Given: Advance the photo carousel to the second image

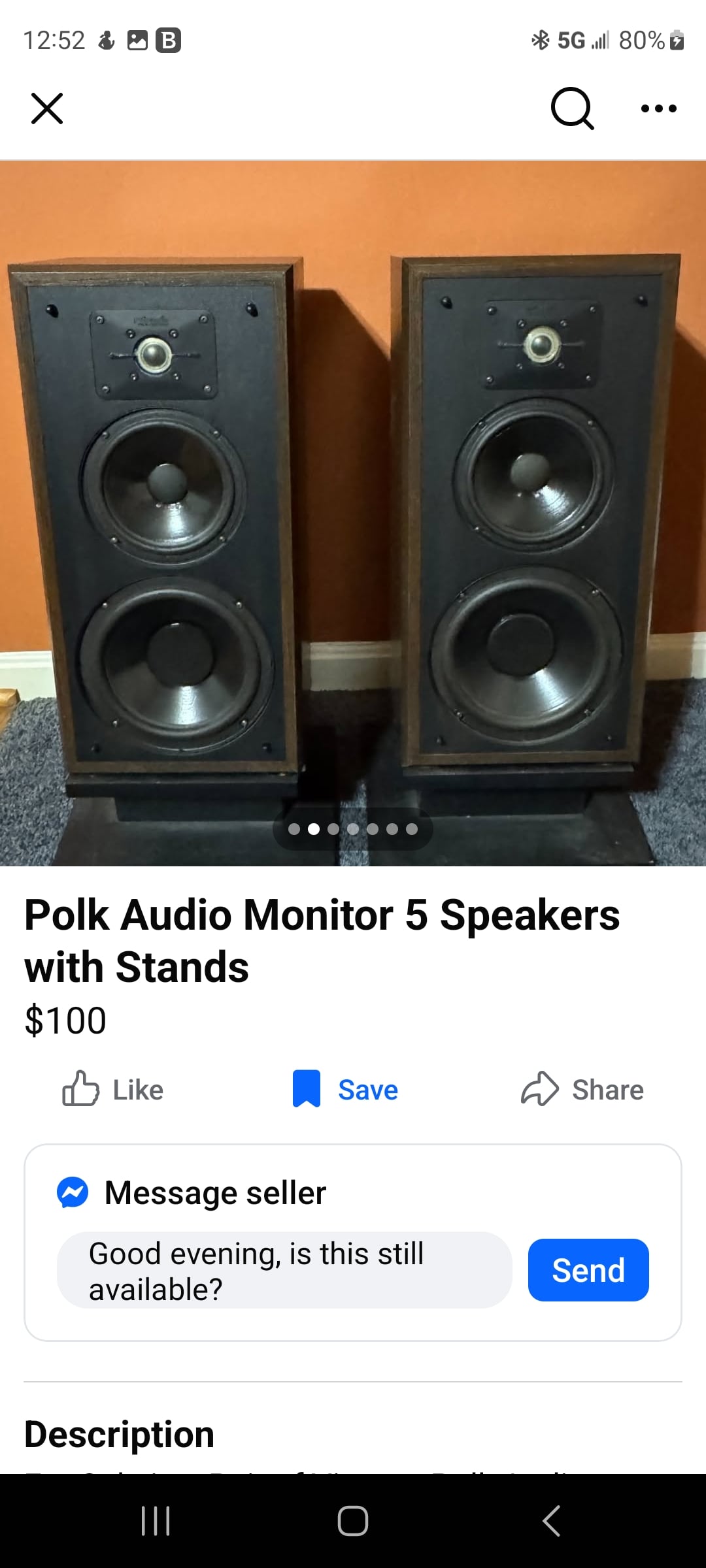Looking at the screenshot, I should click(313, 828).
